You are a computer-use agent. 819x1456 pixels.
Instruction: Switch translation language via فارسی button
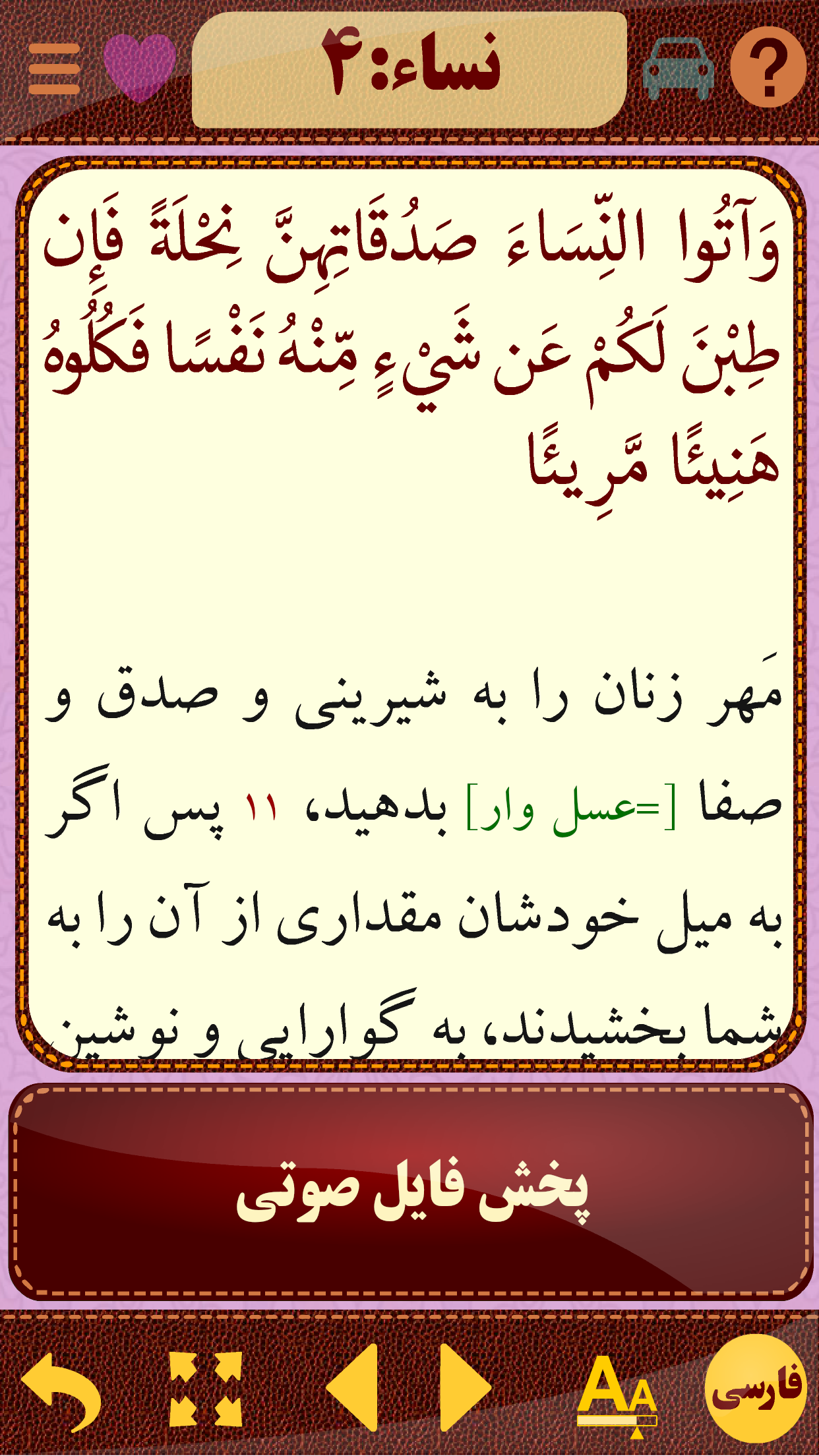coord(756,1387)
